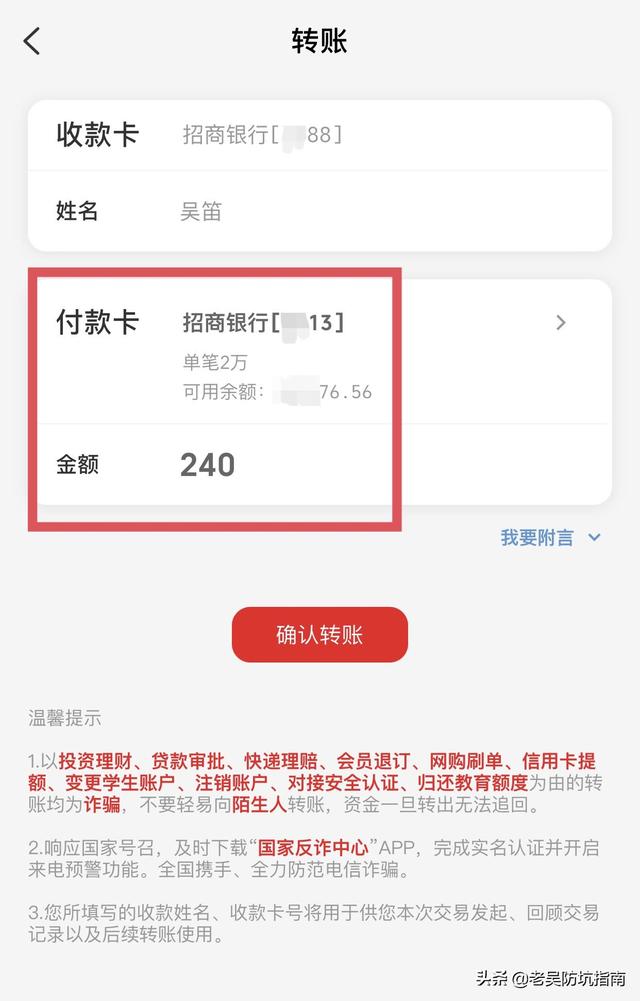
Task: Confirm the transfer with 确认转账
Action: coord(319,635)
